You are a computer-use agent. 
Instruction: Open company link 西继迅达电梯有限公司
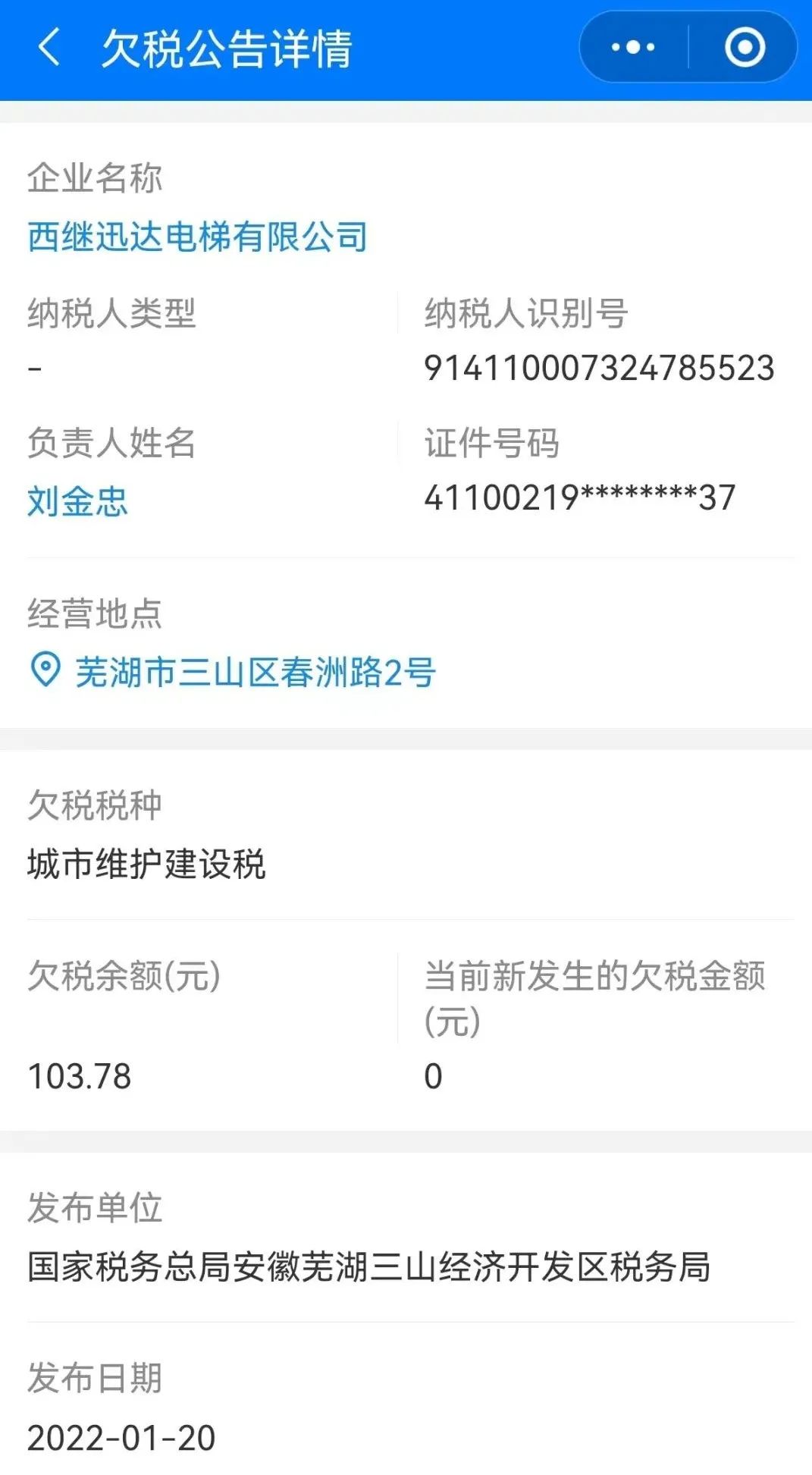point(197,237)
